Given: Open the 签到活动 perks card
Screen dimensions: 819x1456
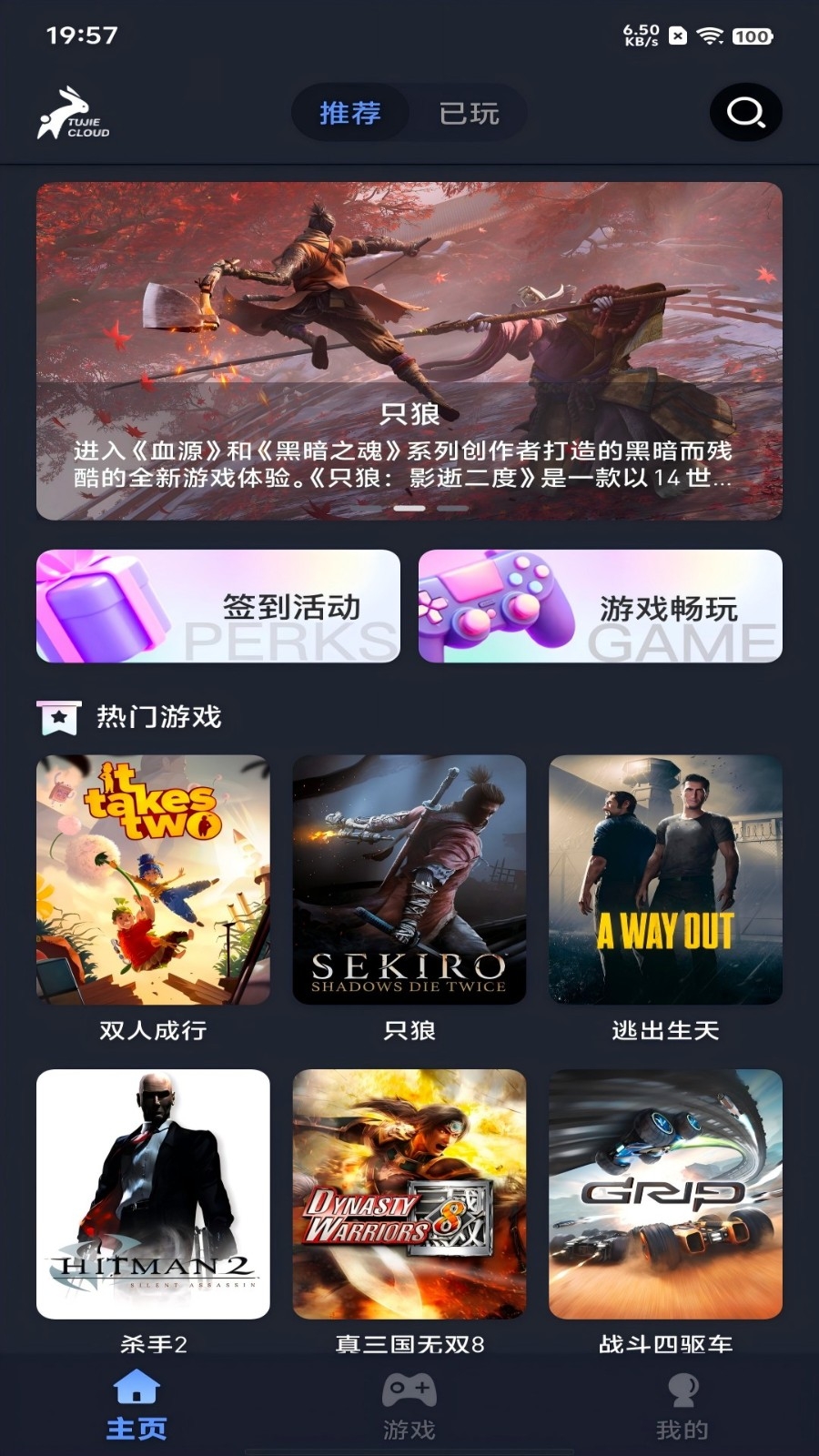Looking at the screenshot, I should click(x=218, y=606).
